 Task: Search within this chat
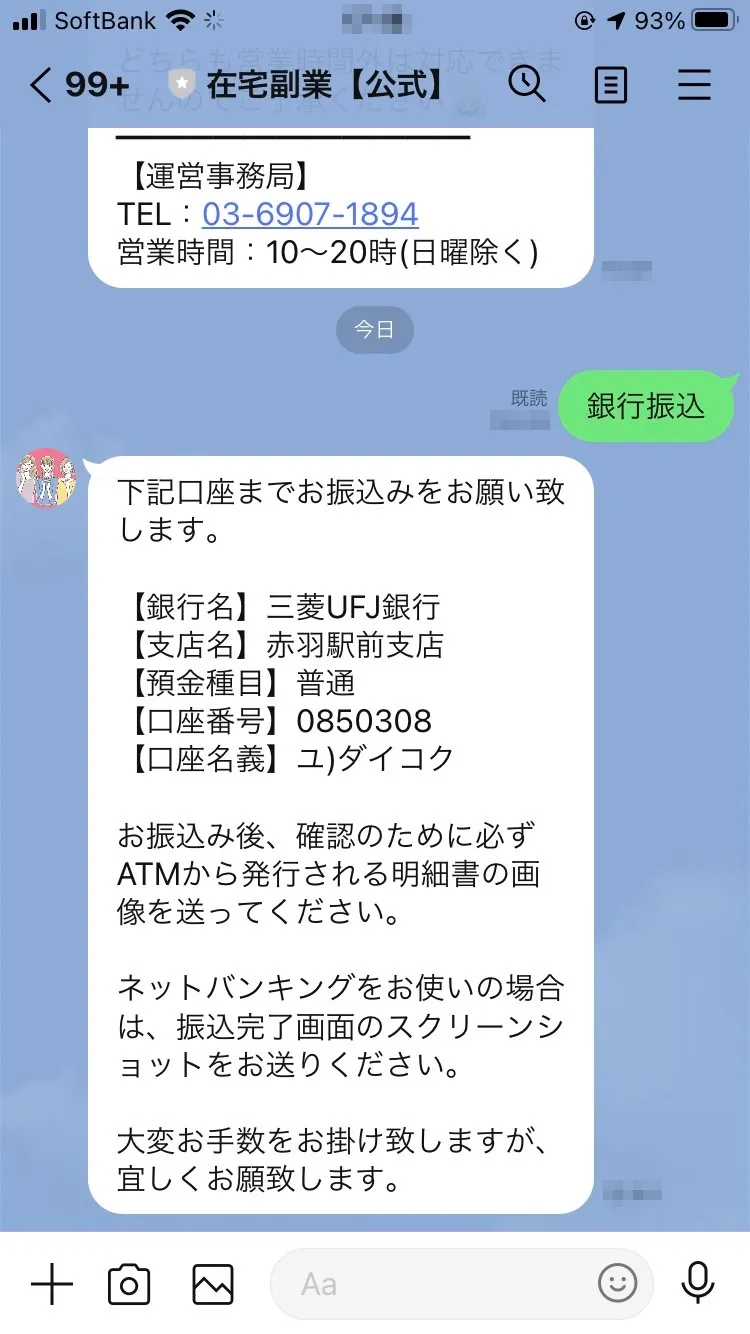(x=527, y=86)
